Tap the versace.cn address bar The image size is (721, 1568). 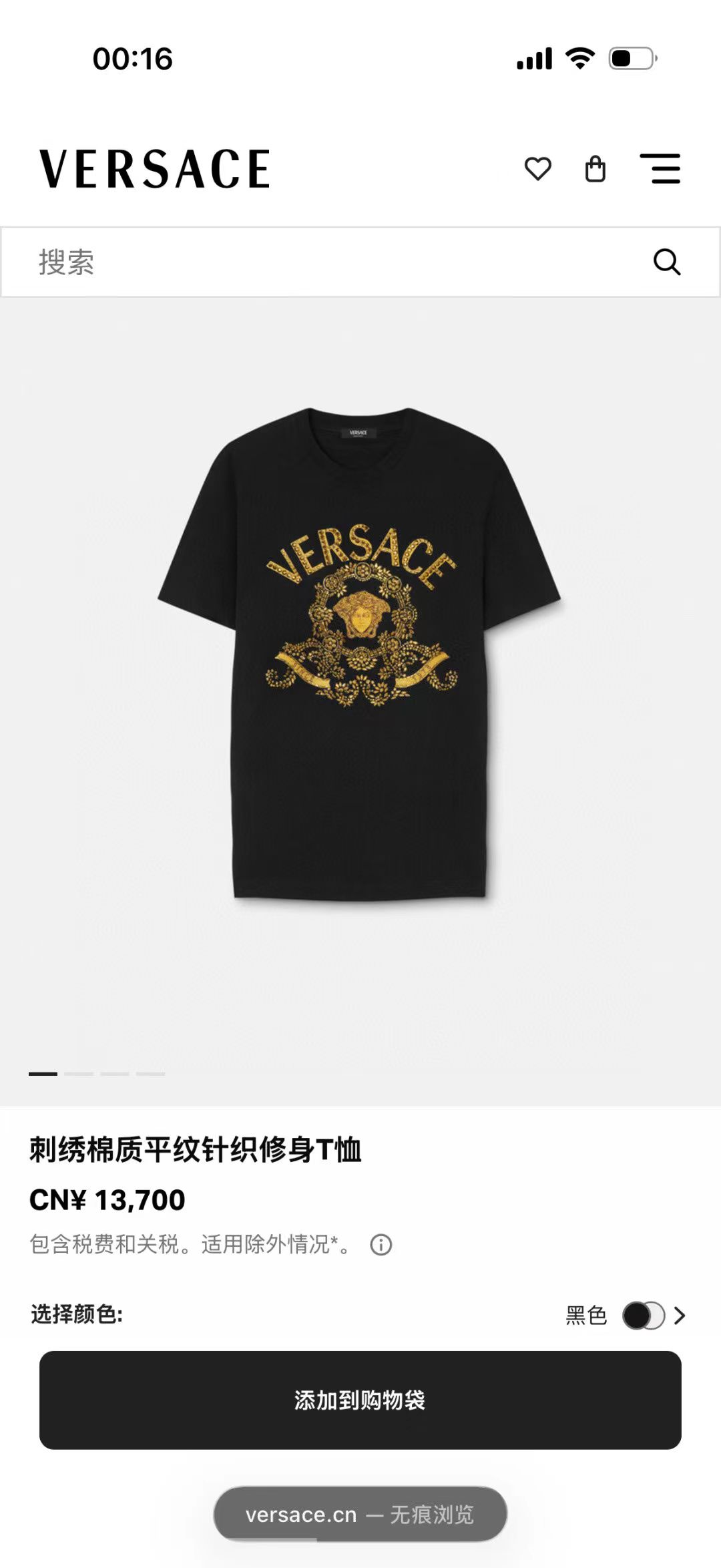click(x=360, y=1515)
